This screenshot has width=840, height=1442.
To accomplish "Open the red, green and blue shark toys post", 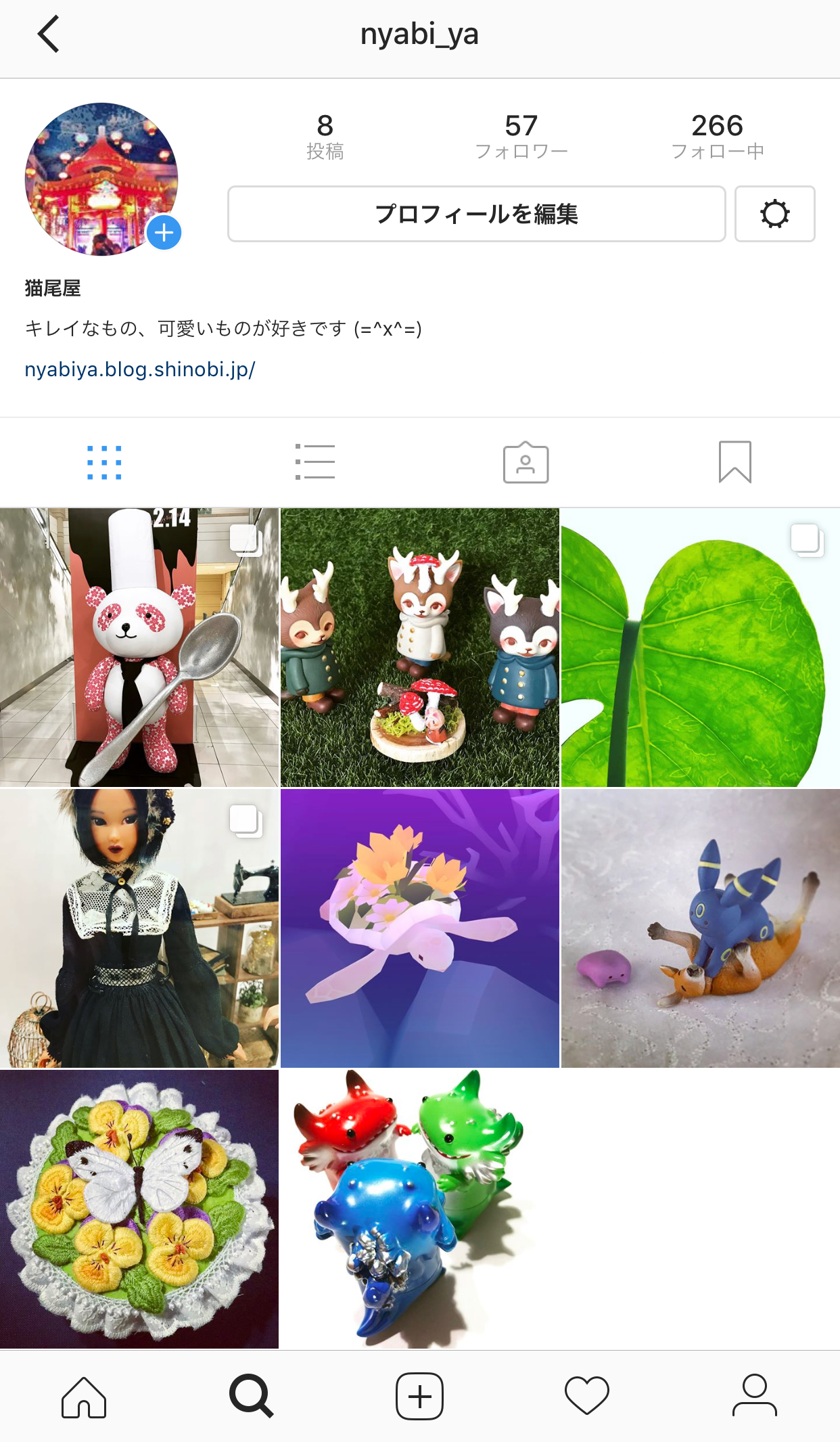I will [x=420, y=1209].
